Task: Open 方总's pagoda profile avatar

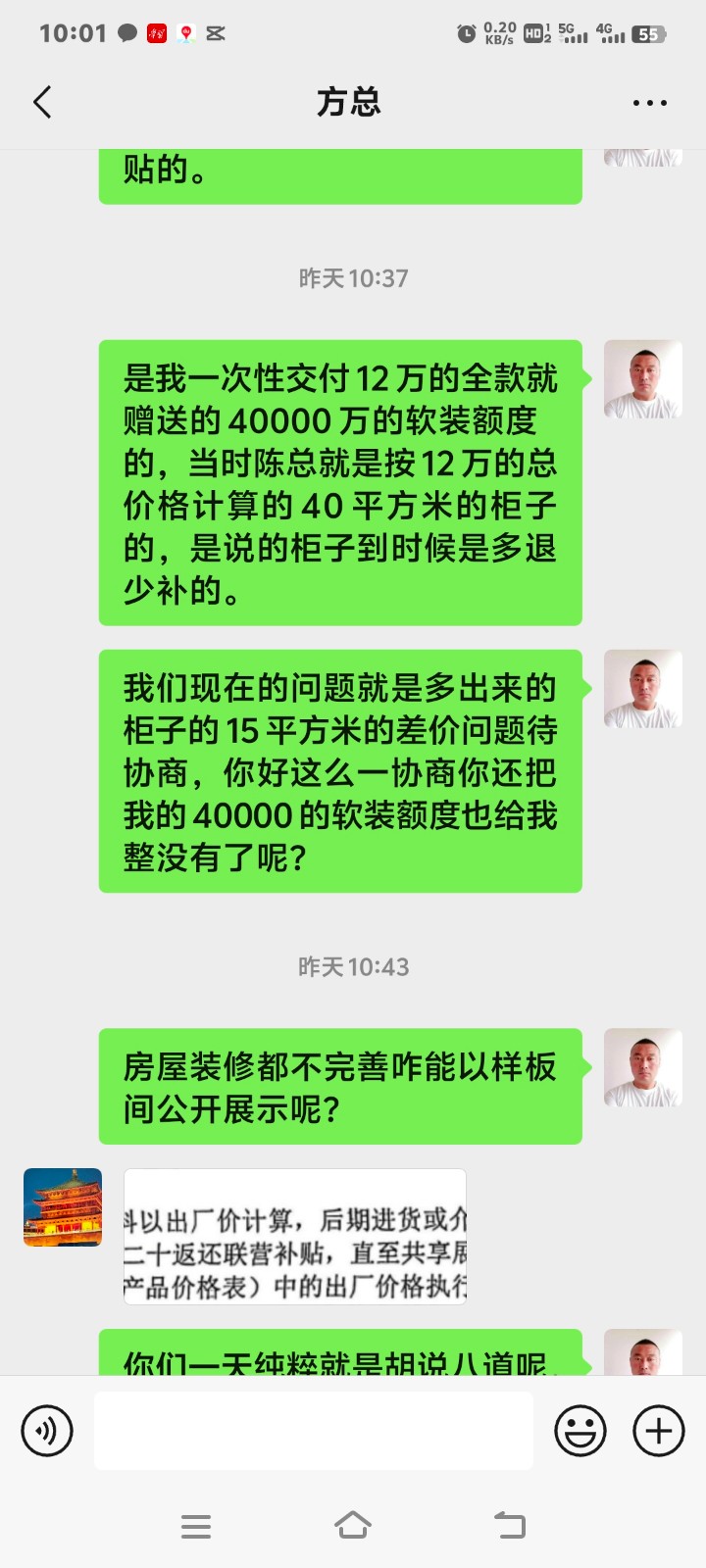Action: [x=63, y=1207]
